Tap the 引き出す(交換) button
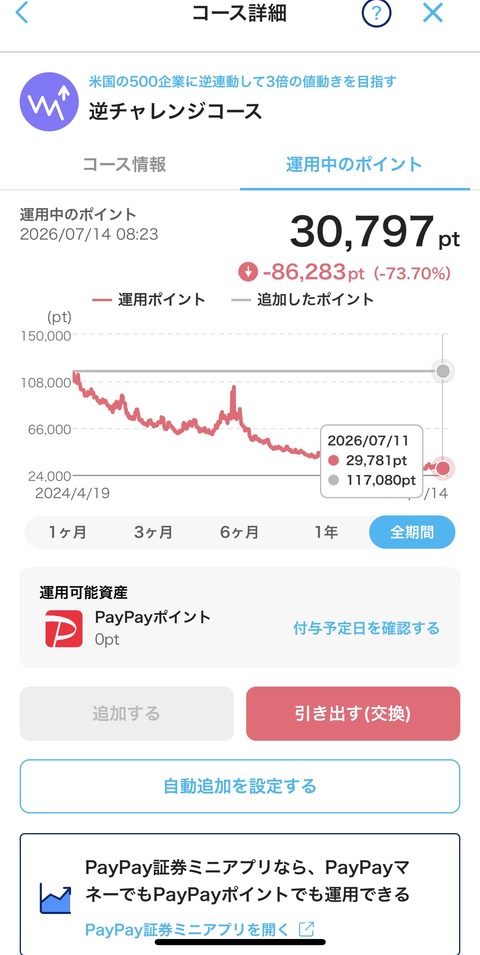The height and width of the screenshot is (955, 480). [x=353, y=714]
